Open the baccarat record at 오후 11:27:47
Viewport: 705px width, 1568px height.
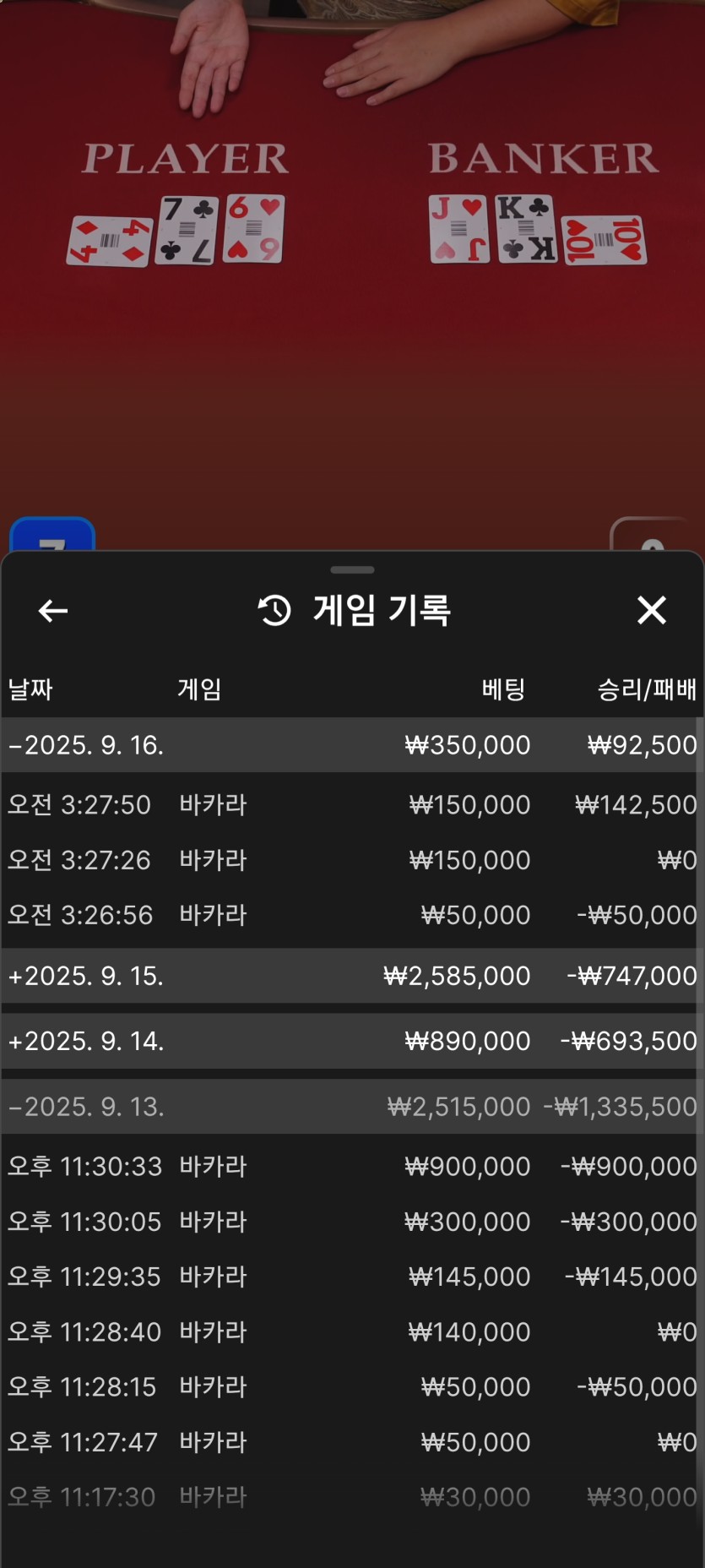[x=352, y=1442]
